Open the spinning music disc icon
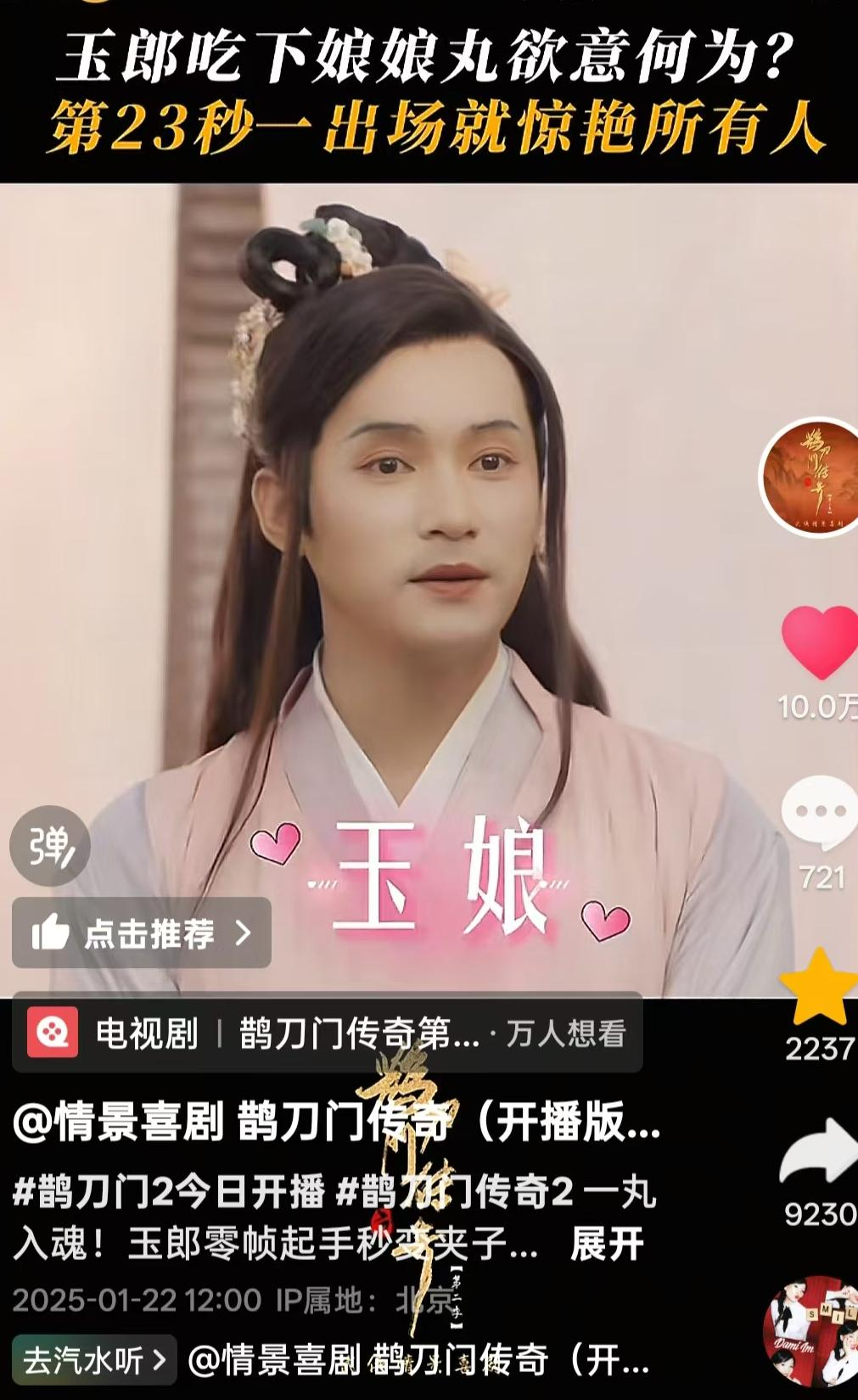Image resolution: width=858 pixels, height=1400 pixels. point(812,1330)
